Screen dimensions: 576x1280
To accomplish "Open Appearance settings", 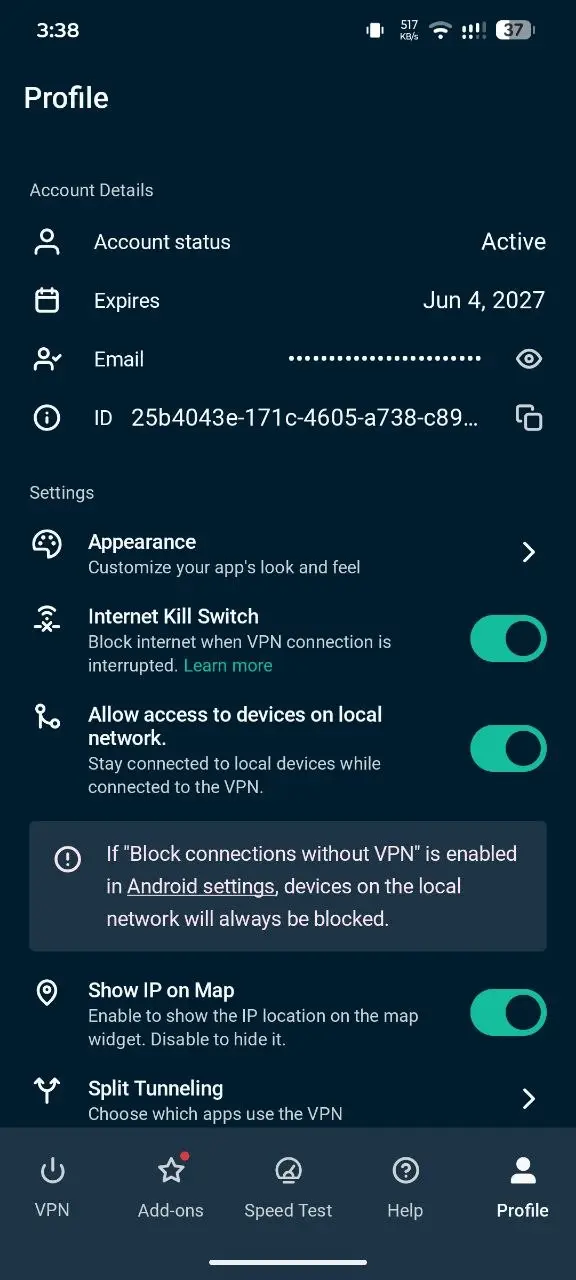I will [x=288, y=553].
